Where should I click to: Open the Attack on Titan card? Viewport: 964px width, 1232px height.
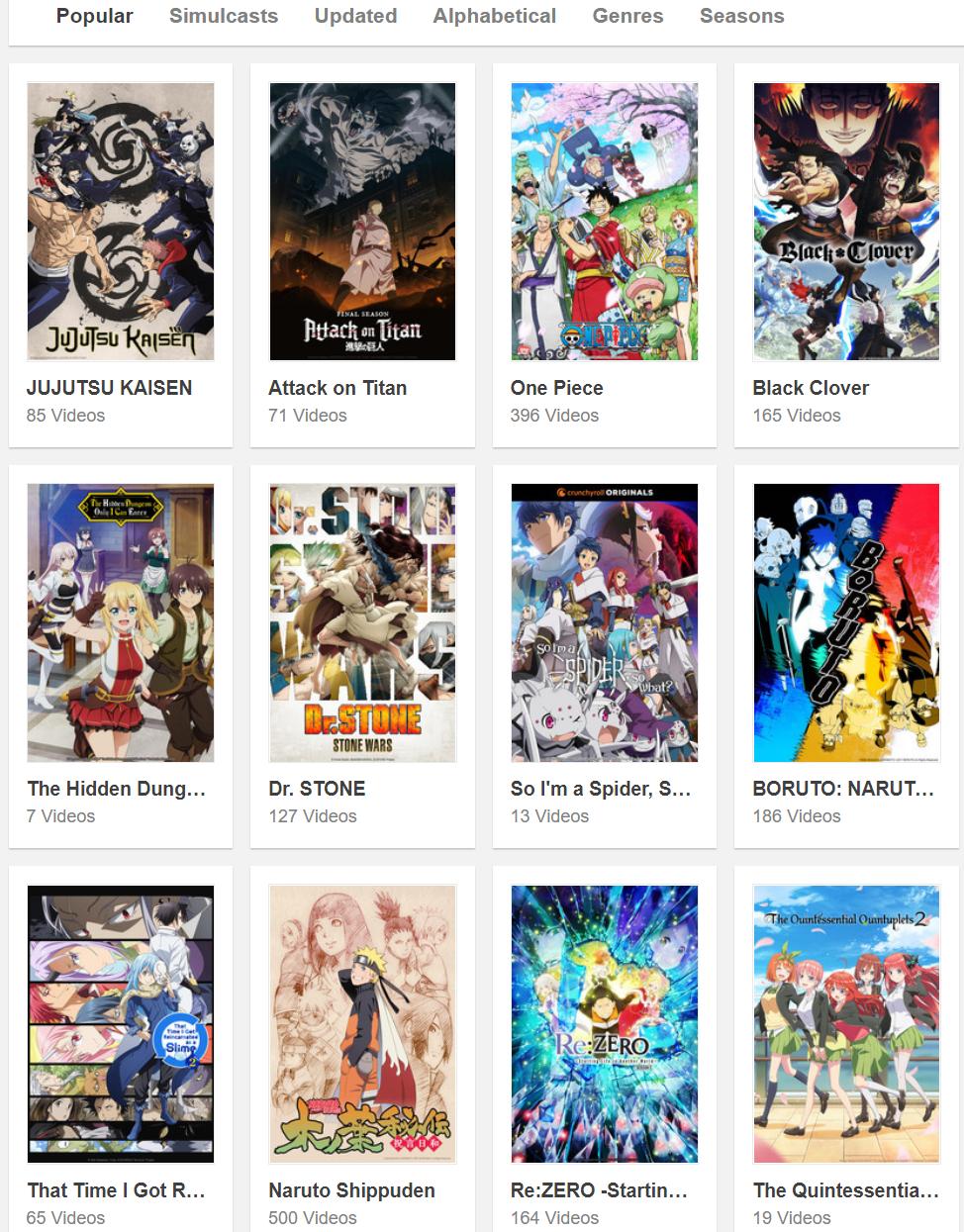tap(362, 222)
